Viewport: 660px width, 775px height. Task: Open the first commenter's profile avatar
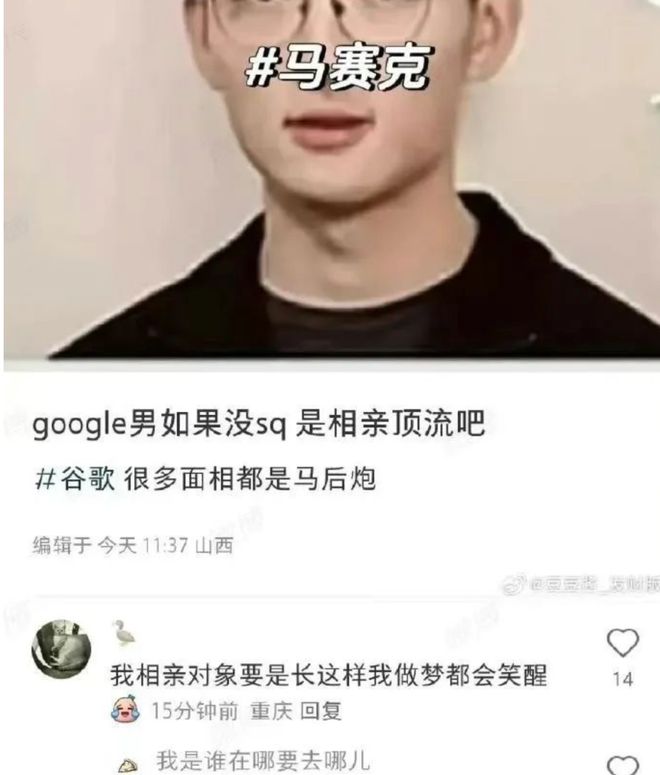pyautogui.click(x=61, y=649)
